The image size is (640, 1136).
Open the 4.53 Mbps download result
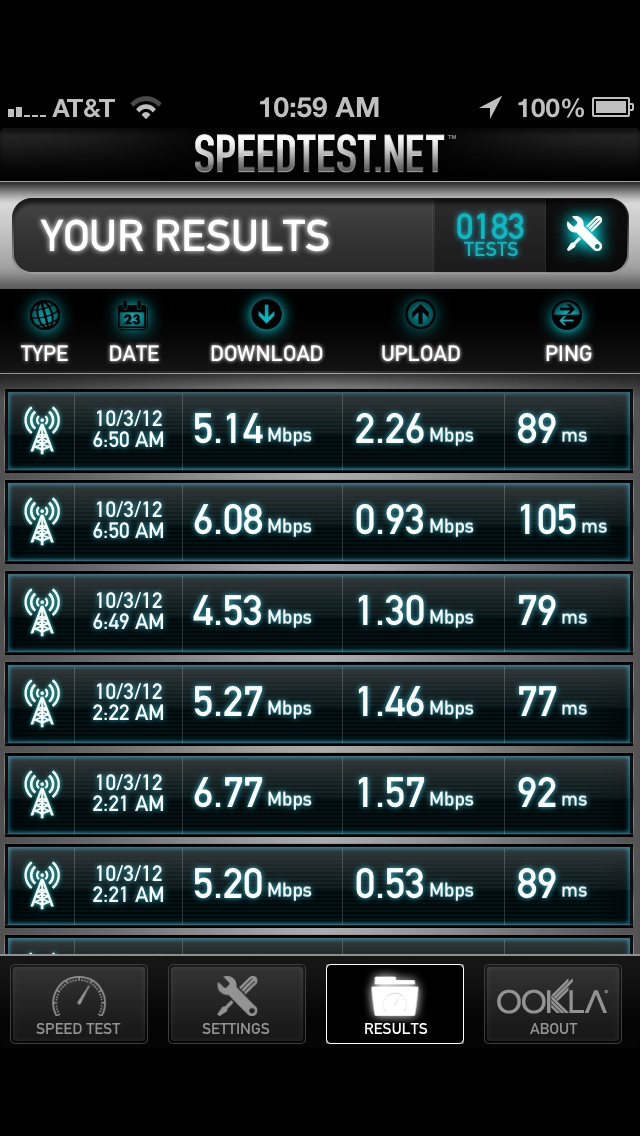pyautogui.click(x=320, y=612)
